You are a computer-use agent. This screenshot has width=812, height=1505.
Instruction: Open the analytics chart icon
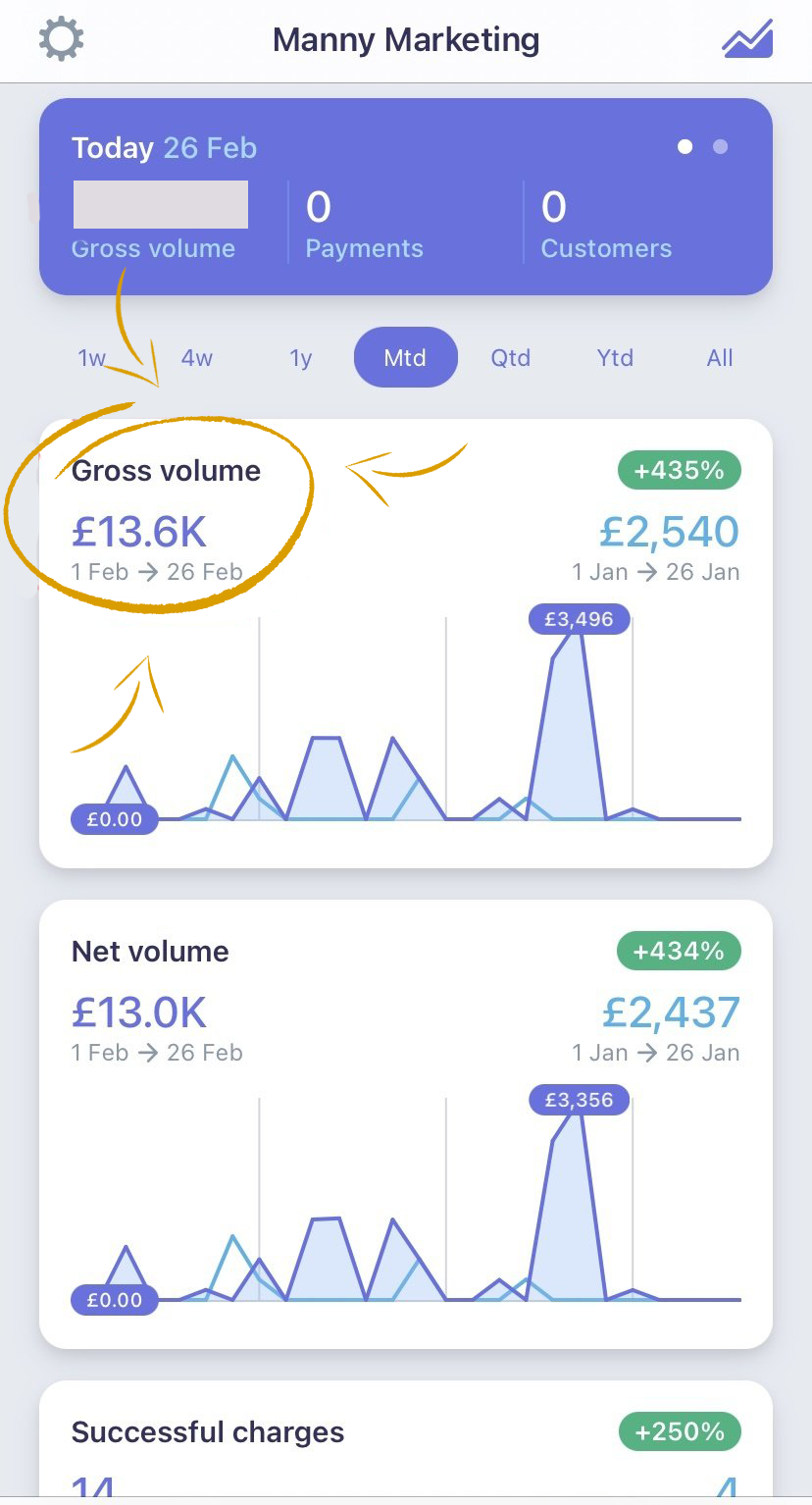click(748, 40)
